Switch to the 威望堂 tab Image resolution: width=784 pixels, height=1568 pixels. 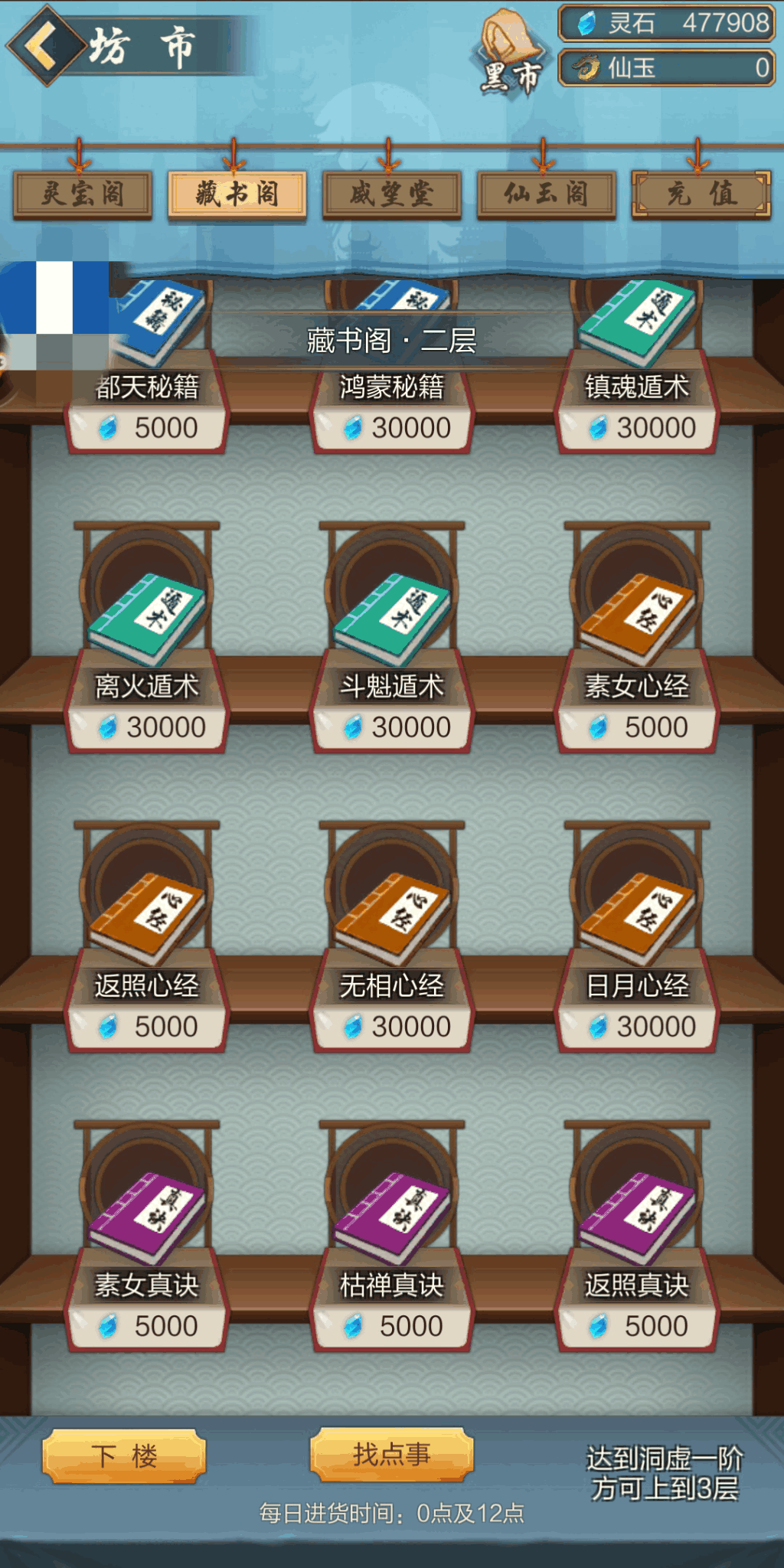(x=392, y=194)
